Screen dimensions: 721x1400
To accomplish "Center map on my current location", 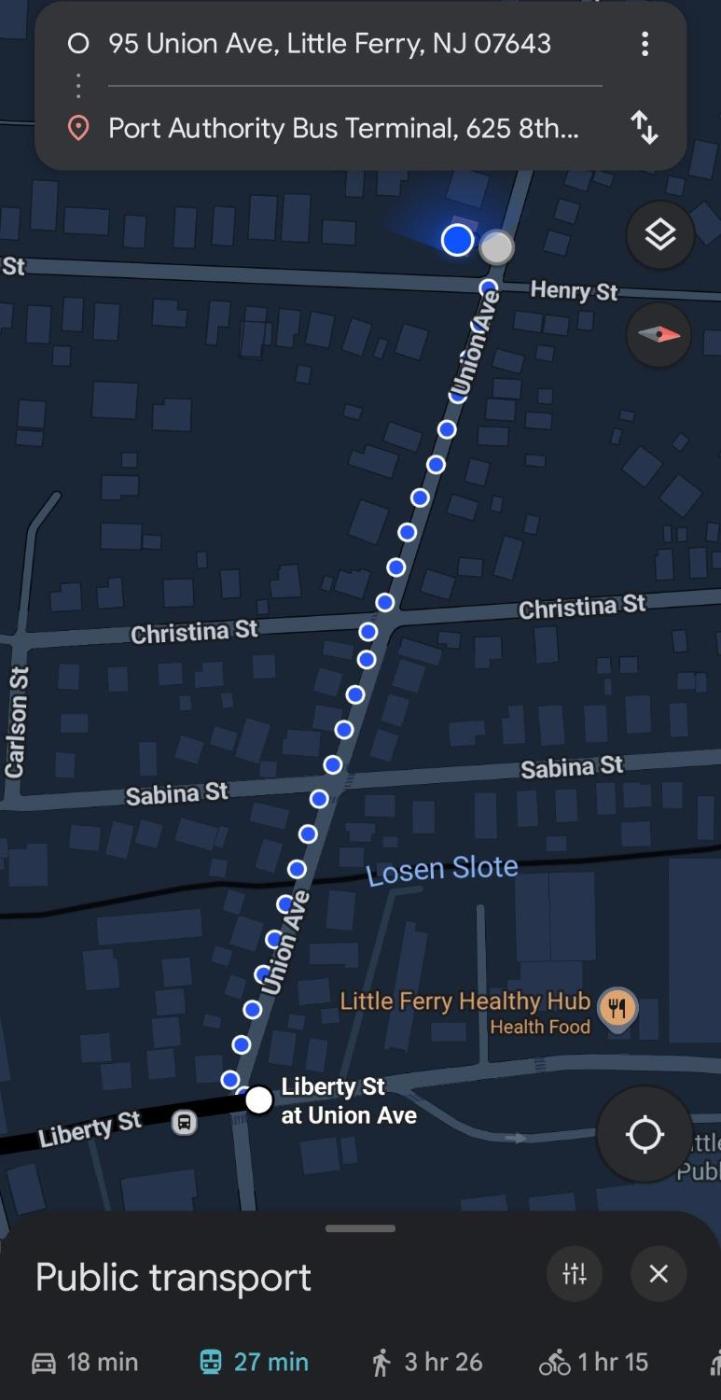I will point(645,1134).
